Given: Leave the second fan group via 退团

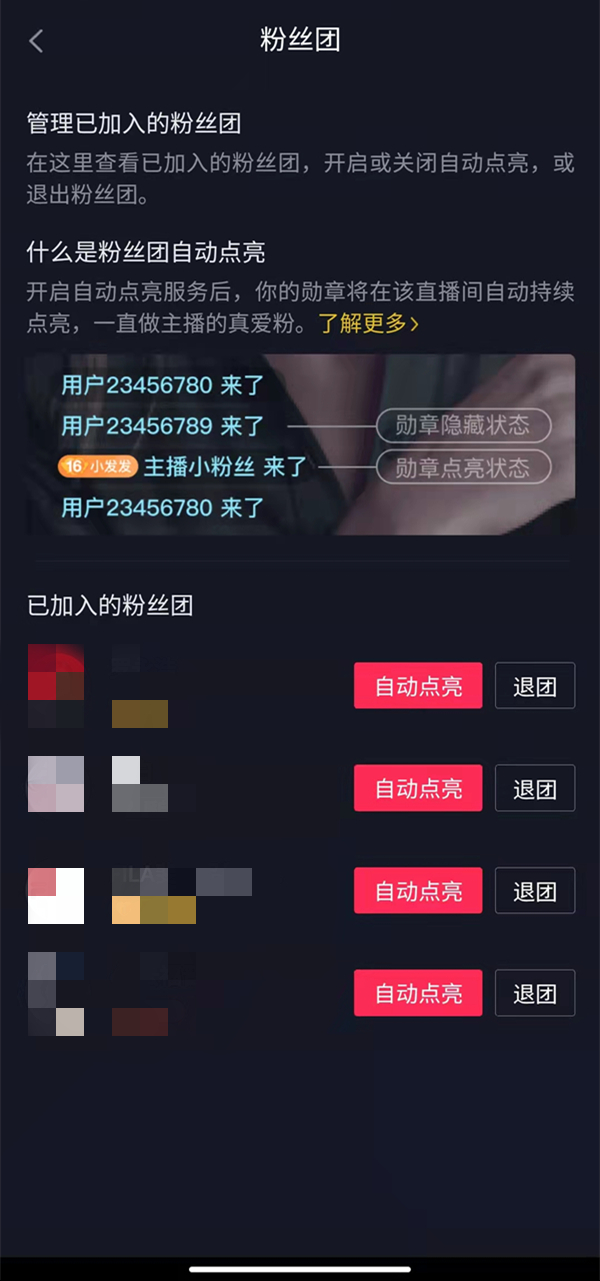Looking at the screenshot, I should pyautogui.click(x=535, y=788).
